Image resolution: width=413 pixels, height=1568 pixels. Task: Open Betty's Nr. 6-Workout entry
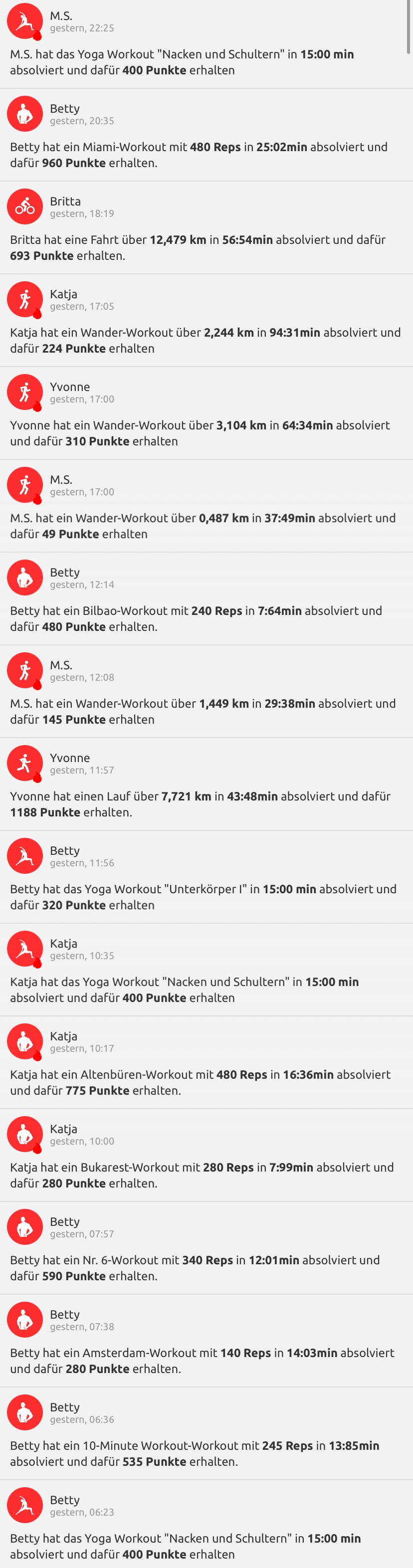(206, 1267)
